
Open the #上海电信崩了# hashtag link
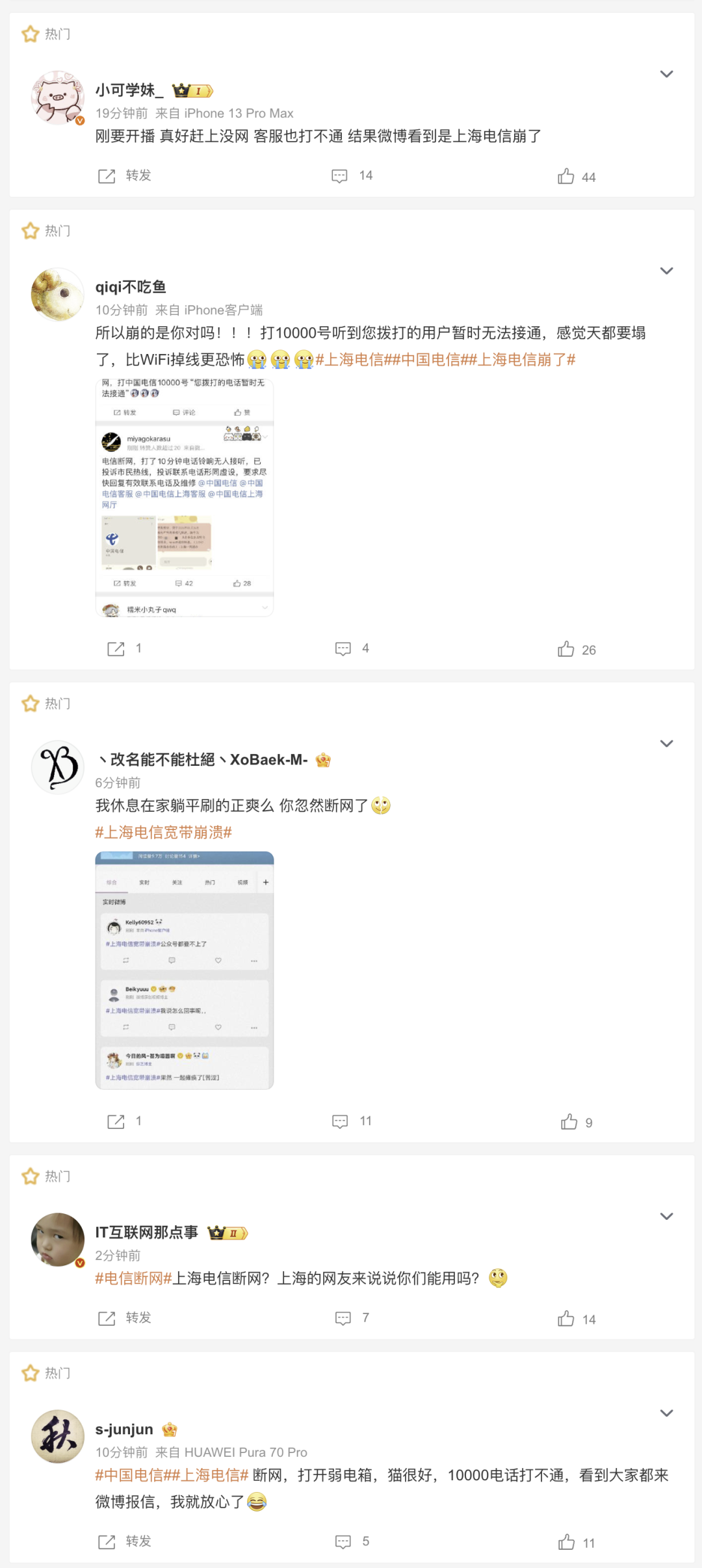click(526, 360)
